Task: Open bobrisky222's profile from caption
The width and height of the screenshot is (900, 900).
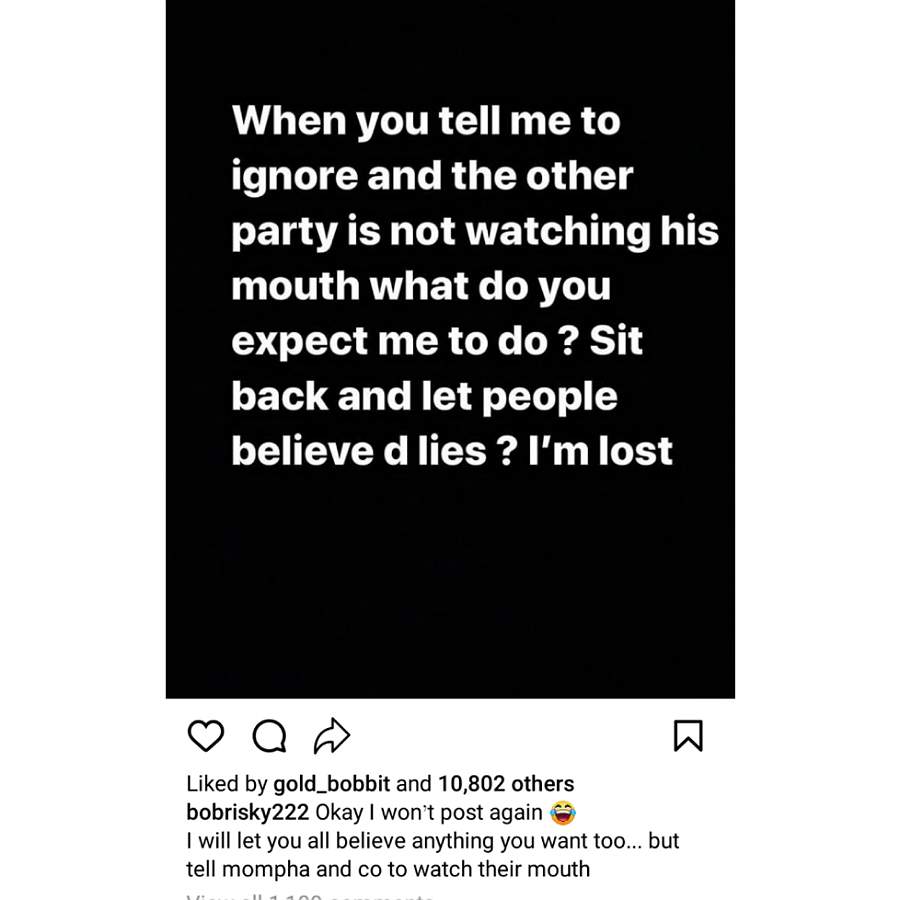Action: tap(247, 812)
